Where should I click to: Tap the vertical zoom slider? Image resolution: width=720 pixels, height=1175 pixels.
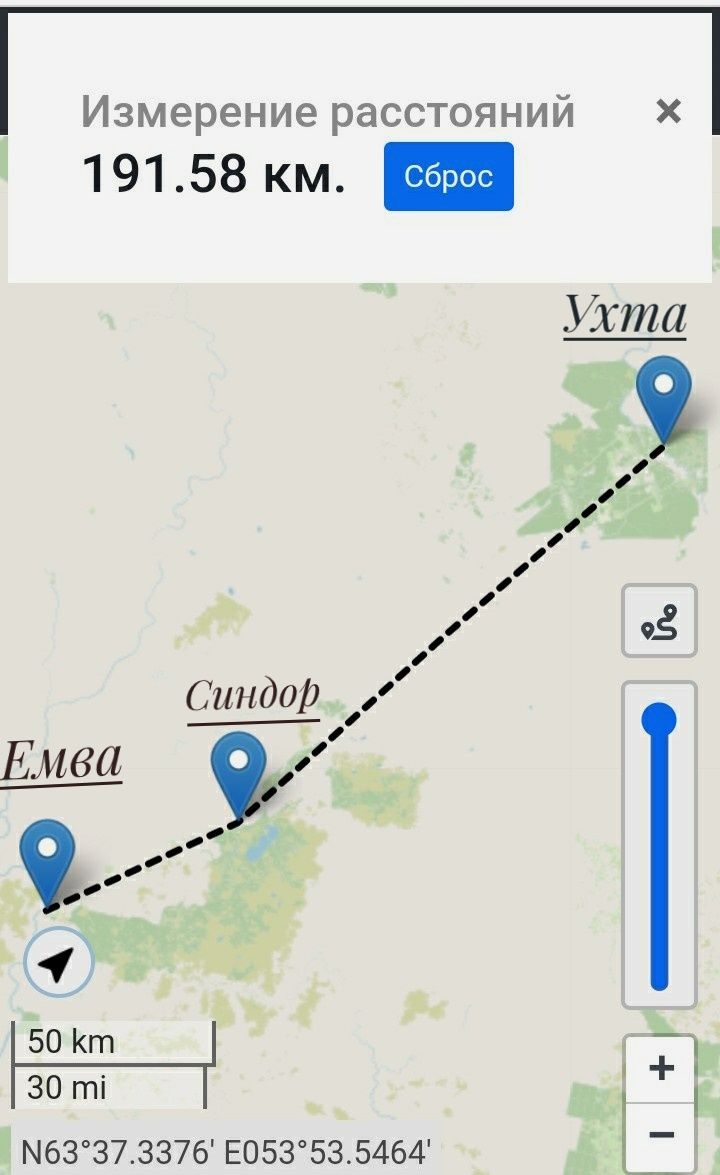pos(659,845)
